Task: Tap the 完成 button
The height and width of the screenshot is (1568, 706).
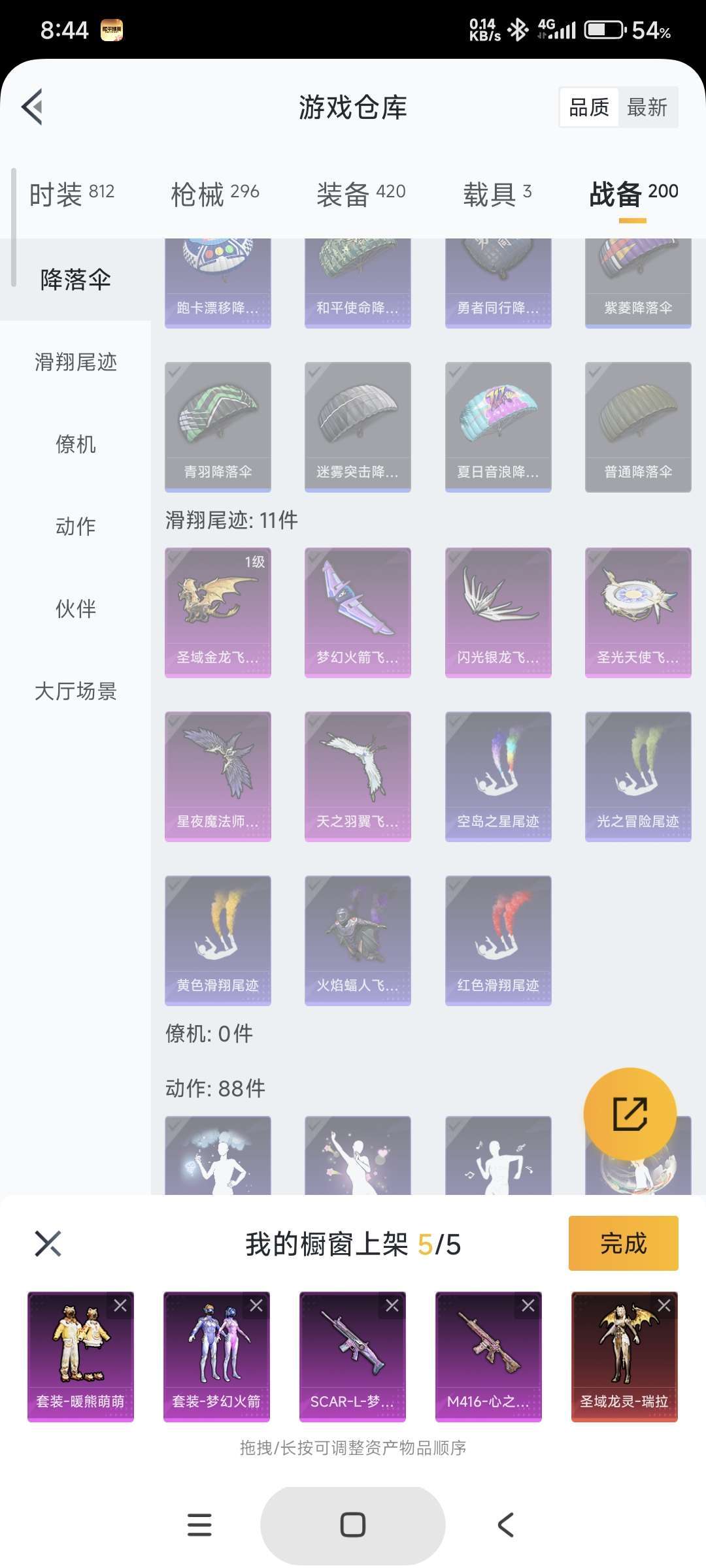Action: pyautogui.click(x=623, y=1245)
